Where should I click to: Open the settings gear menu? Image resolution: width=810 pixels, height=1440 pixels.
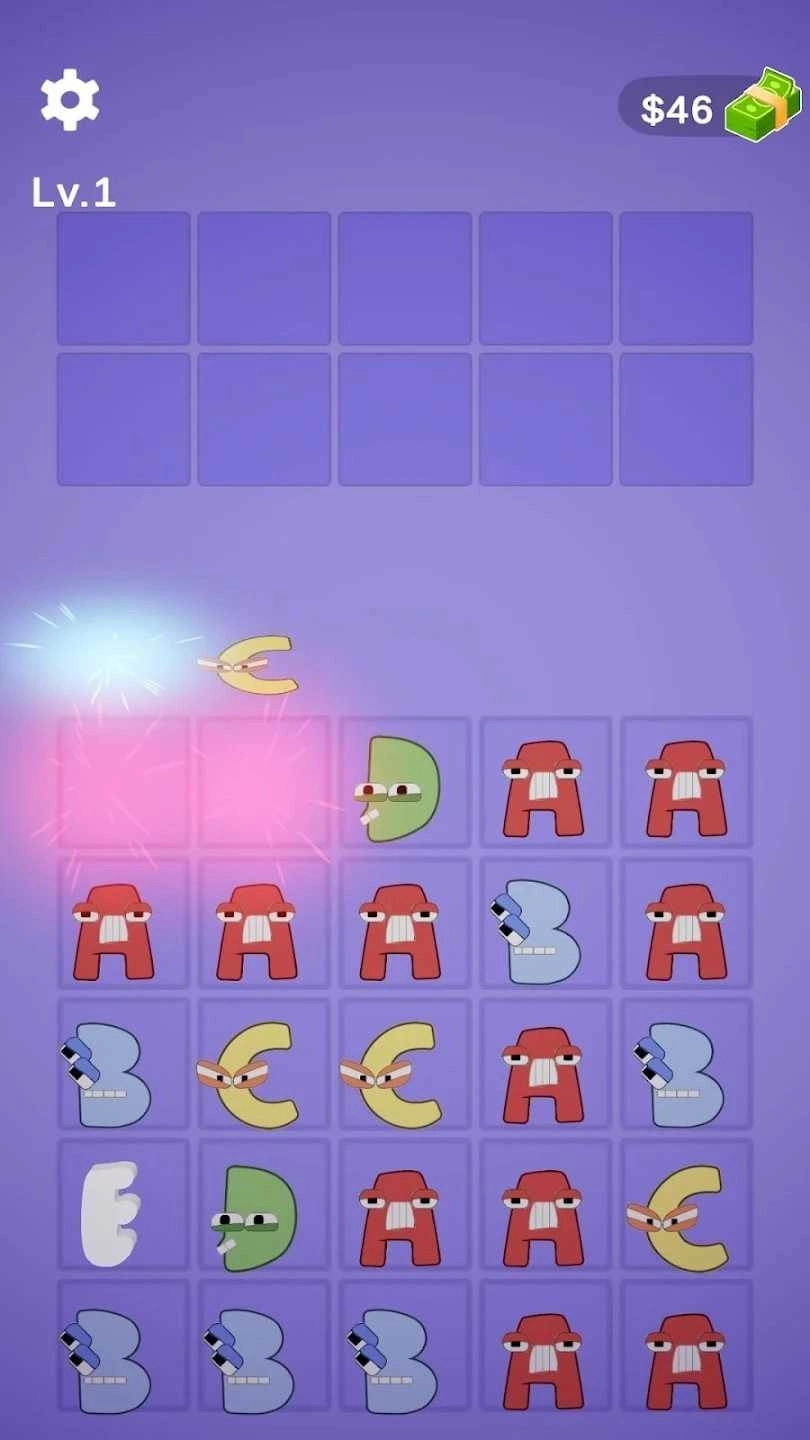66,99
